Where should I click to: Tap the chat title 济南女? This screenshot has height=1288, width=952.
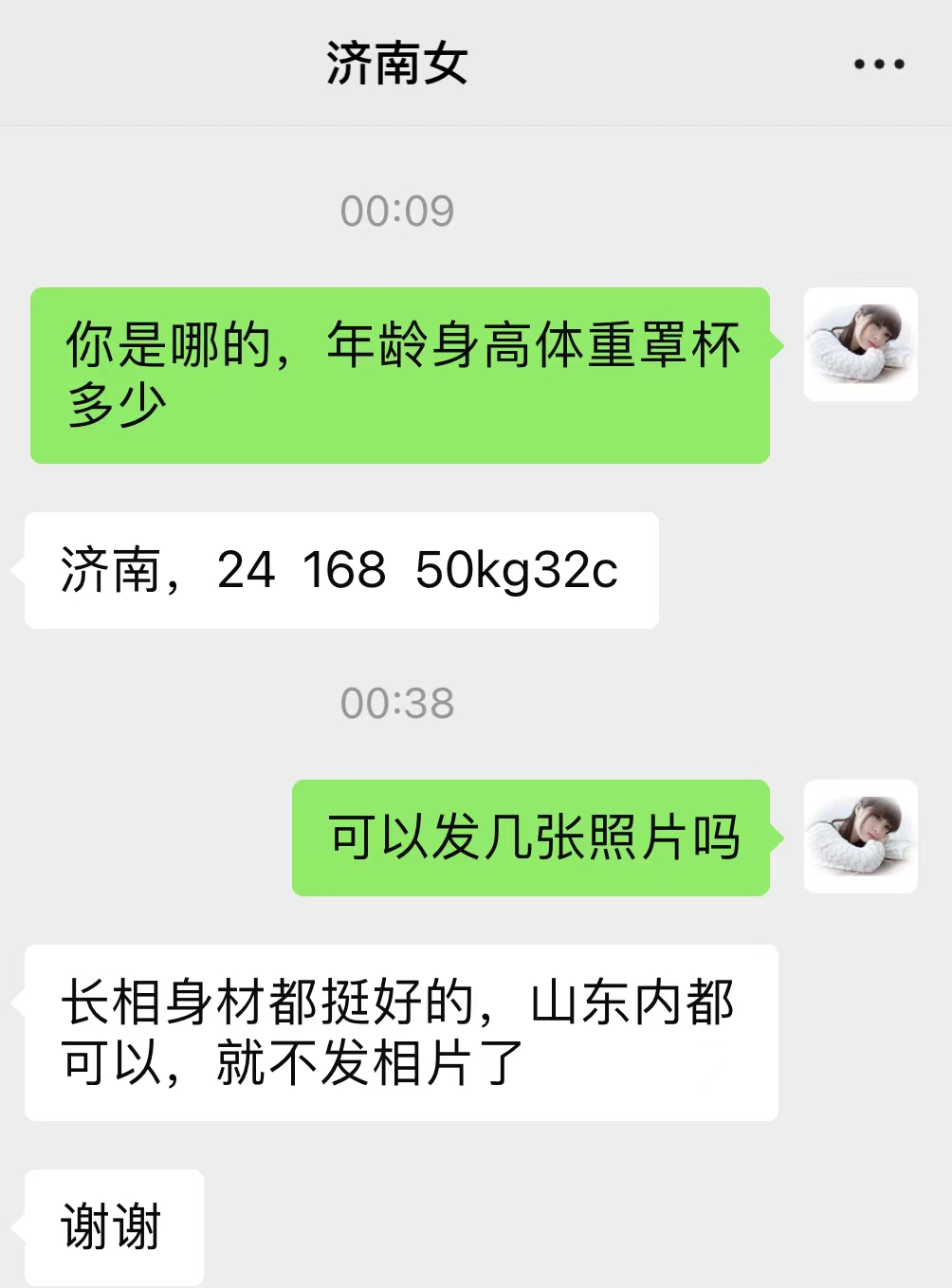398,66
